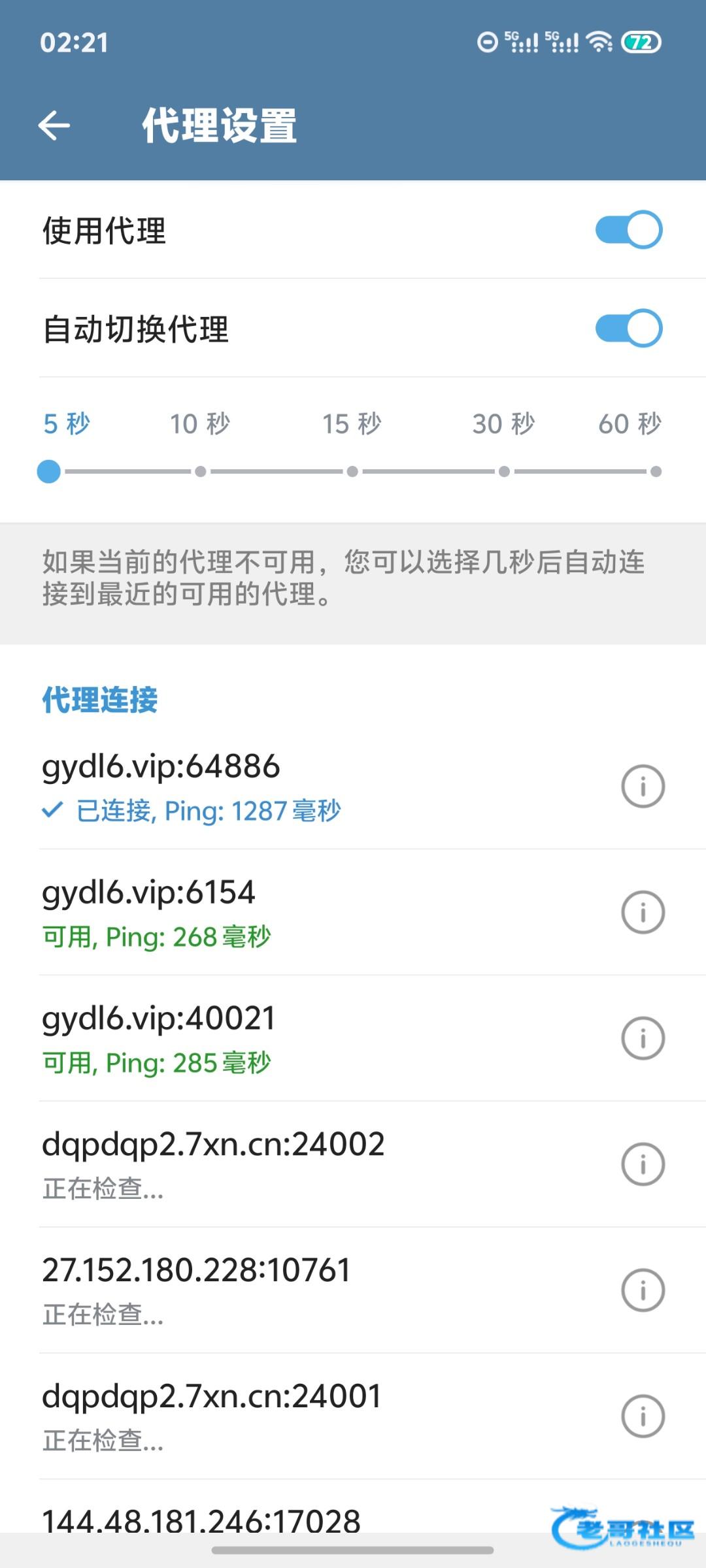The width and height of the screenshot is (706, 1568).
Task: Choose the 30 秒 interval point
Action: pyautogui.click(x=504, y=471)
